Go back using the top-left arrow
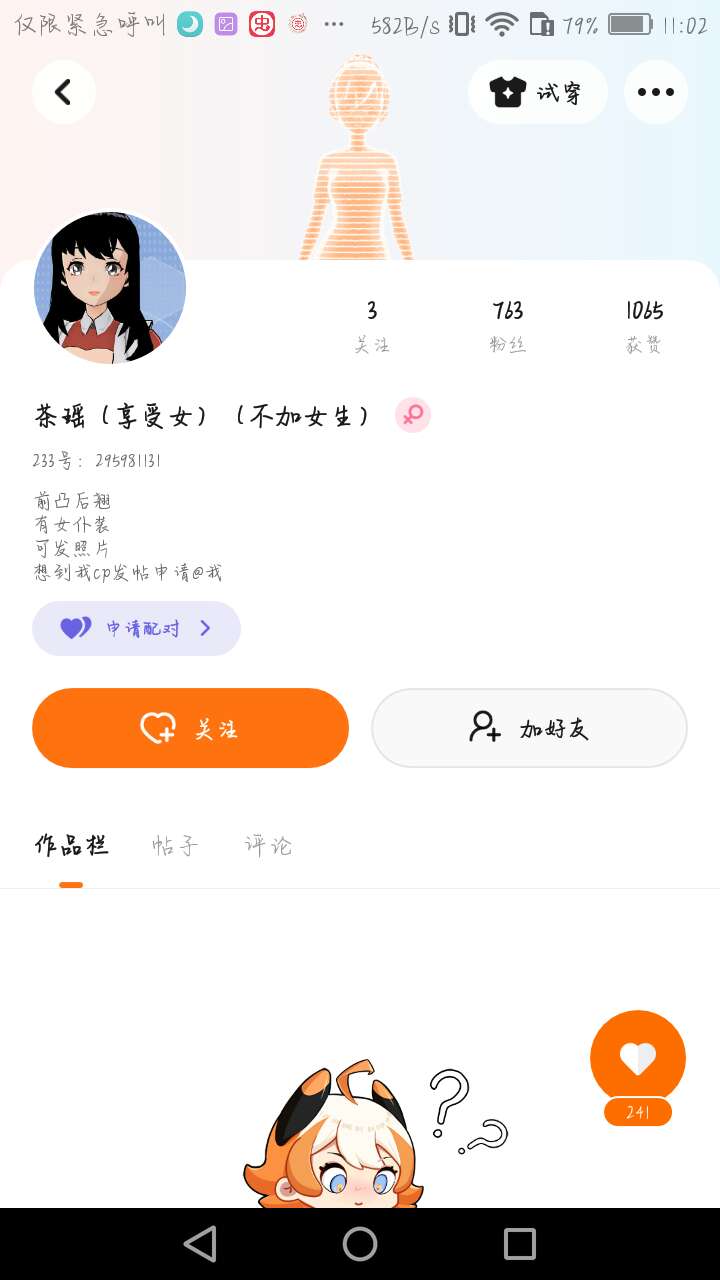The width and height of the screenshot is (720, 1280). [63, 92]
